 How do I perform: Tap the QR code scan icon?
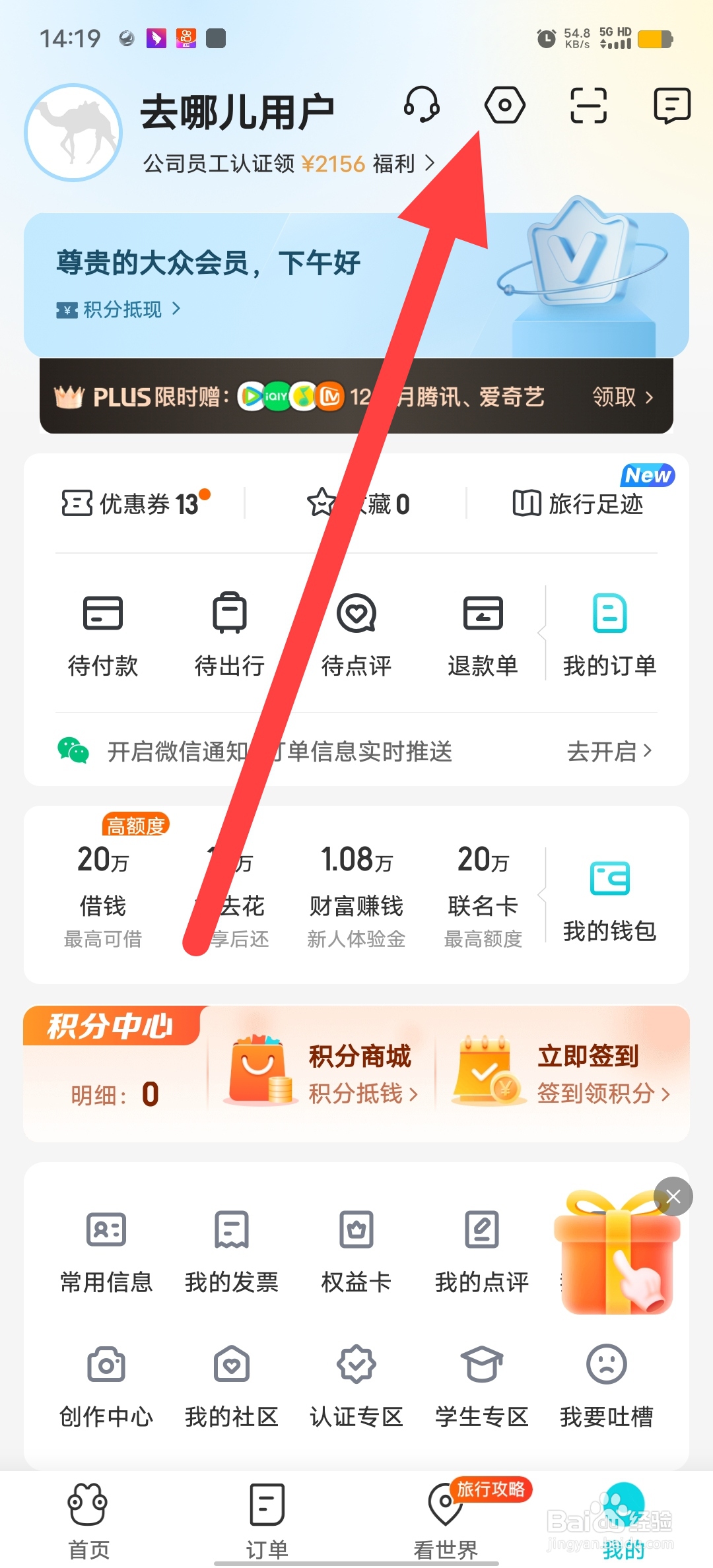(588, 106)
